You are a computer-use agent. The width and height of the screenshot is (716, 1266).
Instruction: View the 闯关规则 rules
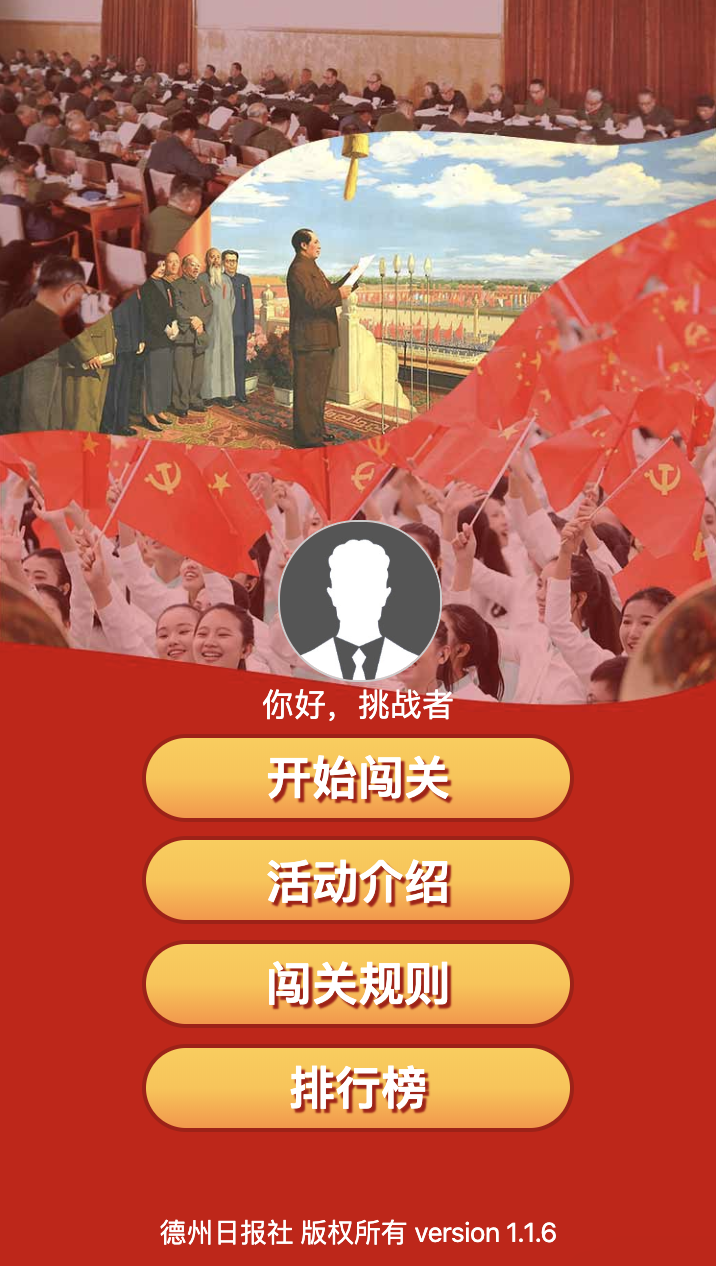(x=358, y=984)
